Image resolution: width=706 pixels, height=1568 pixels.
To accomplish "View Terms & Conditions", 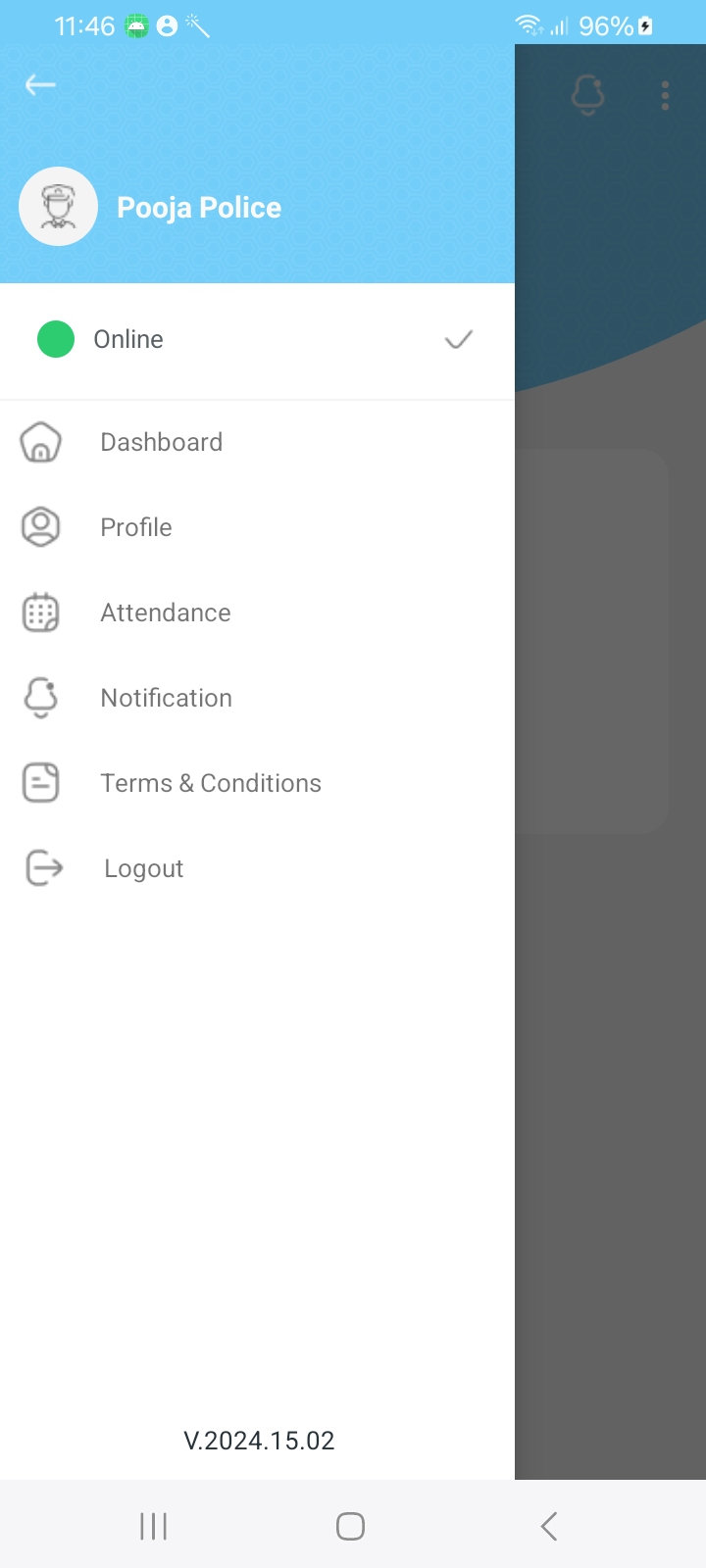I will [x=257, y=783].
